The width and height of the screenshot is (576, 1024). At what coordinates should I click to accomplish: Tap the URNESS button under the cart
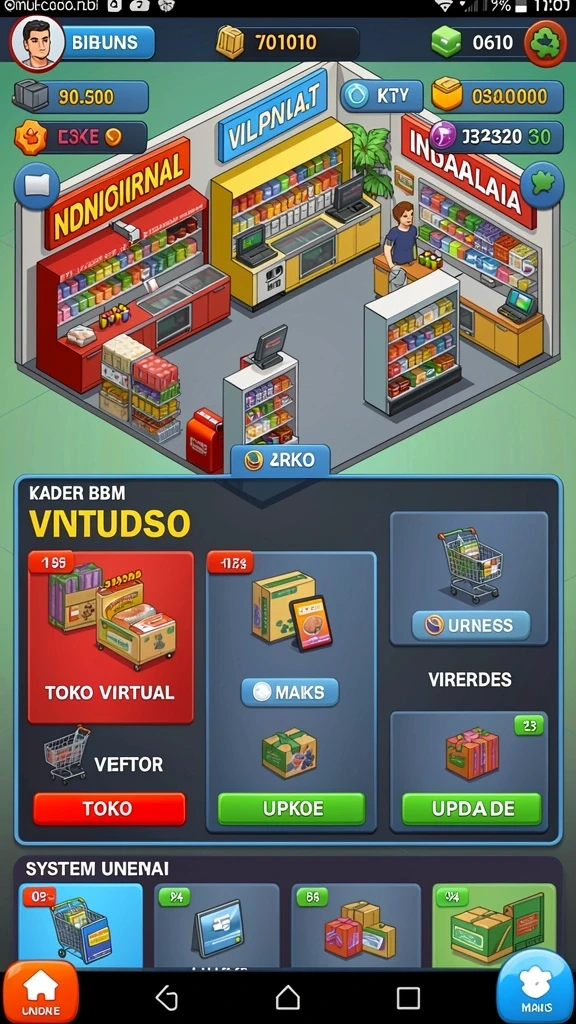click(471, 626)
